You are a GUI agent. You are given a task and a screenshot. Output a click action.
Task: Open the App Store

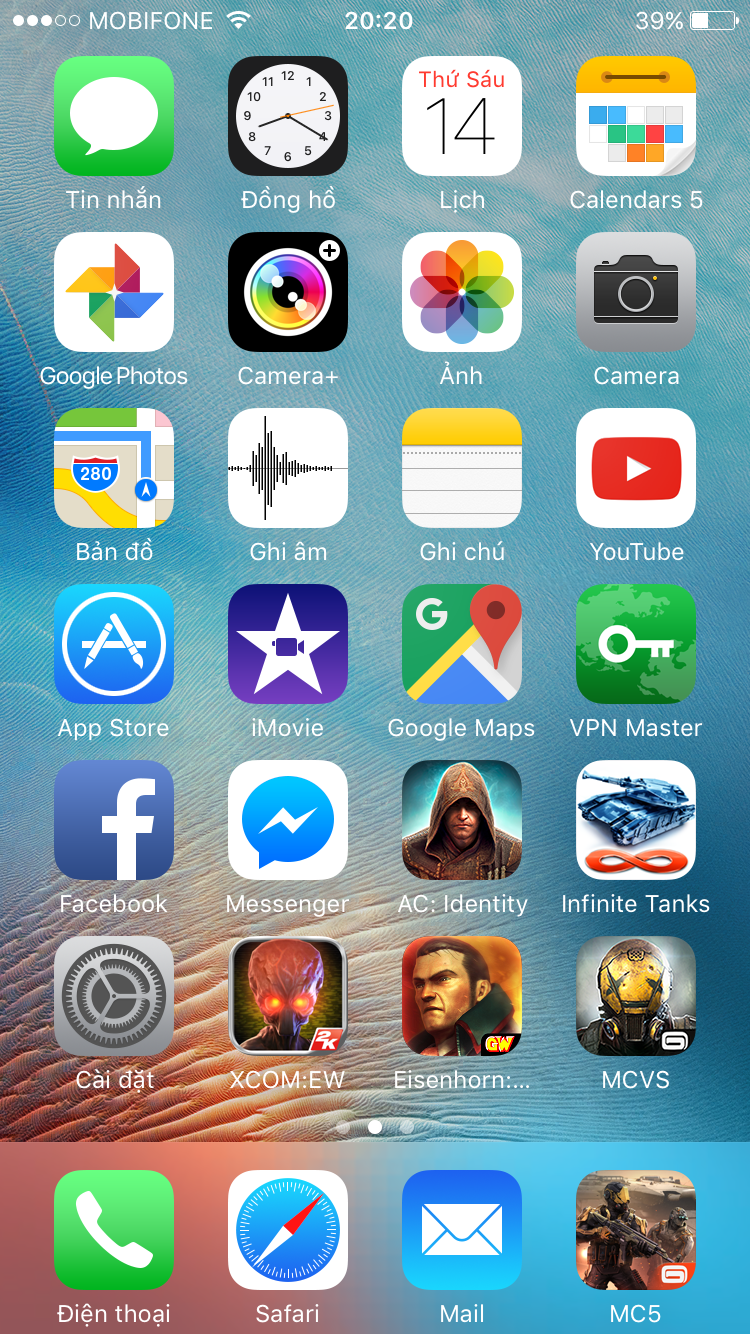pyautogui.click(x=113, y=644)
